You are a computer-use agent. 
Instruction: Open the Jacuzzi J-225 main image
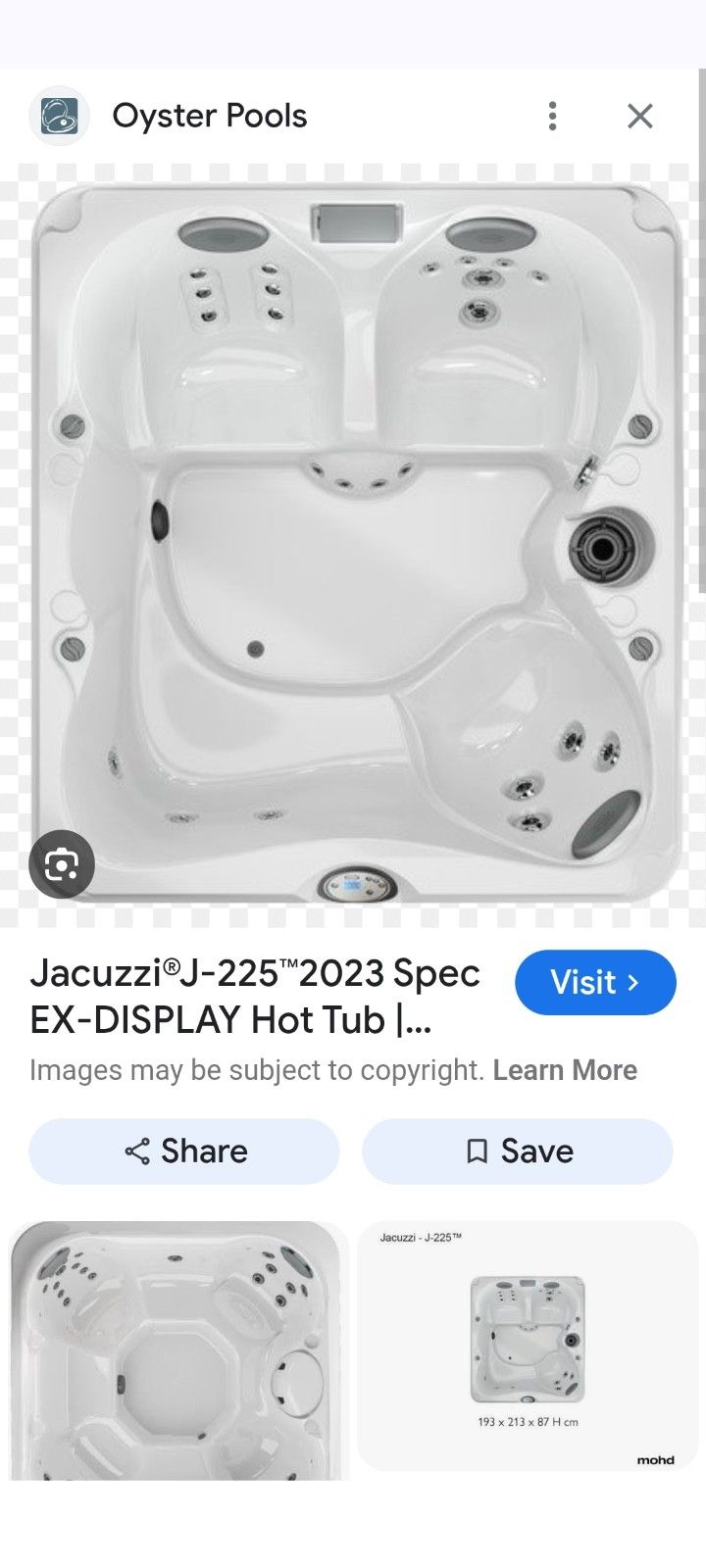353,545
